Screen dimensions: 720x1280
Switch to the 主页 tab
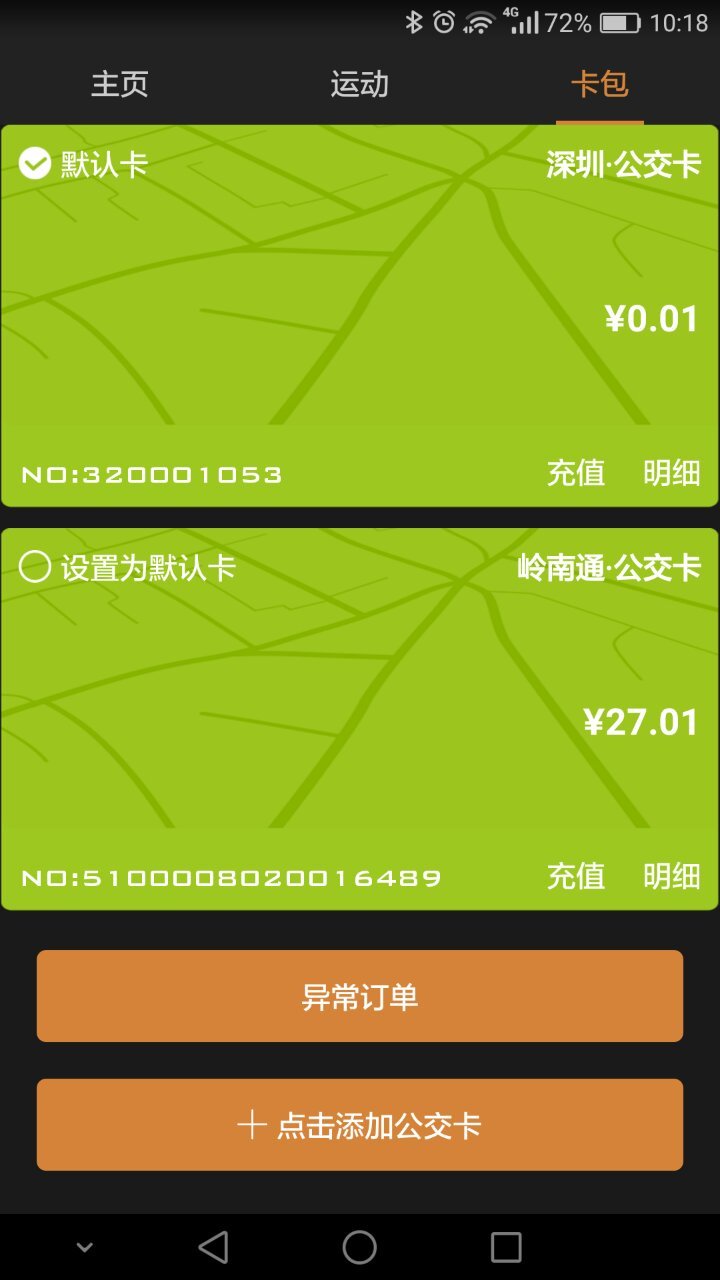click(x=120, y=85)
